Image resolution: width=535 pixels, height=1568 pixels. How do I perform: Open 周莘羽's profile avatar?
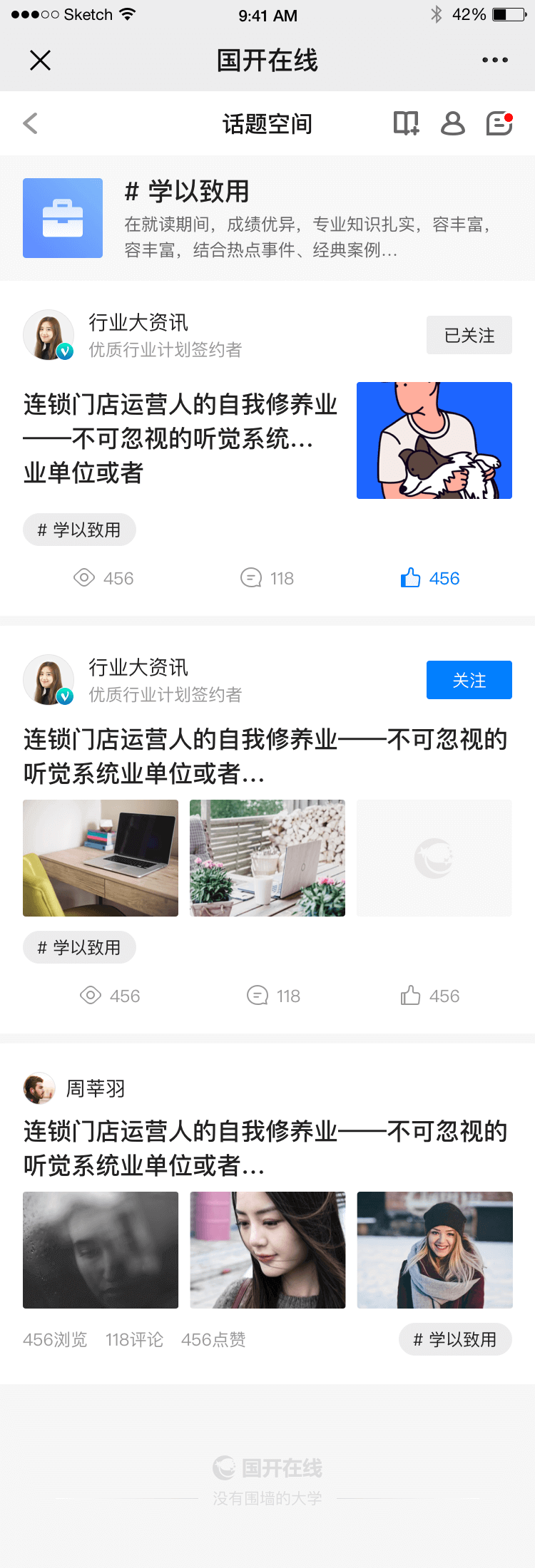(39, 1088)
